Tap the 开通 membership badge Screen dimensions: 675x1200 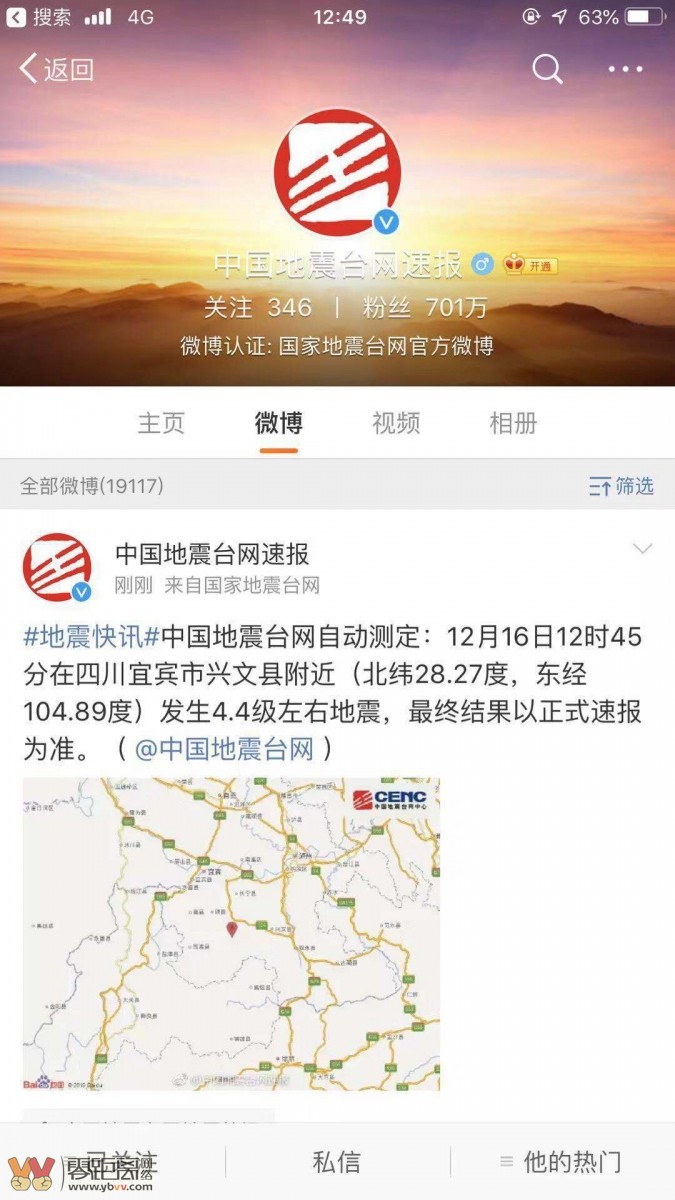click(x=530, y=266)
